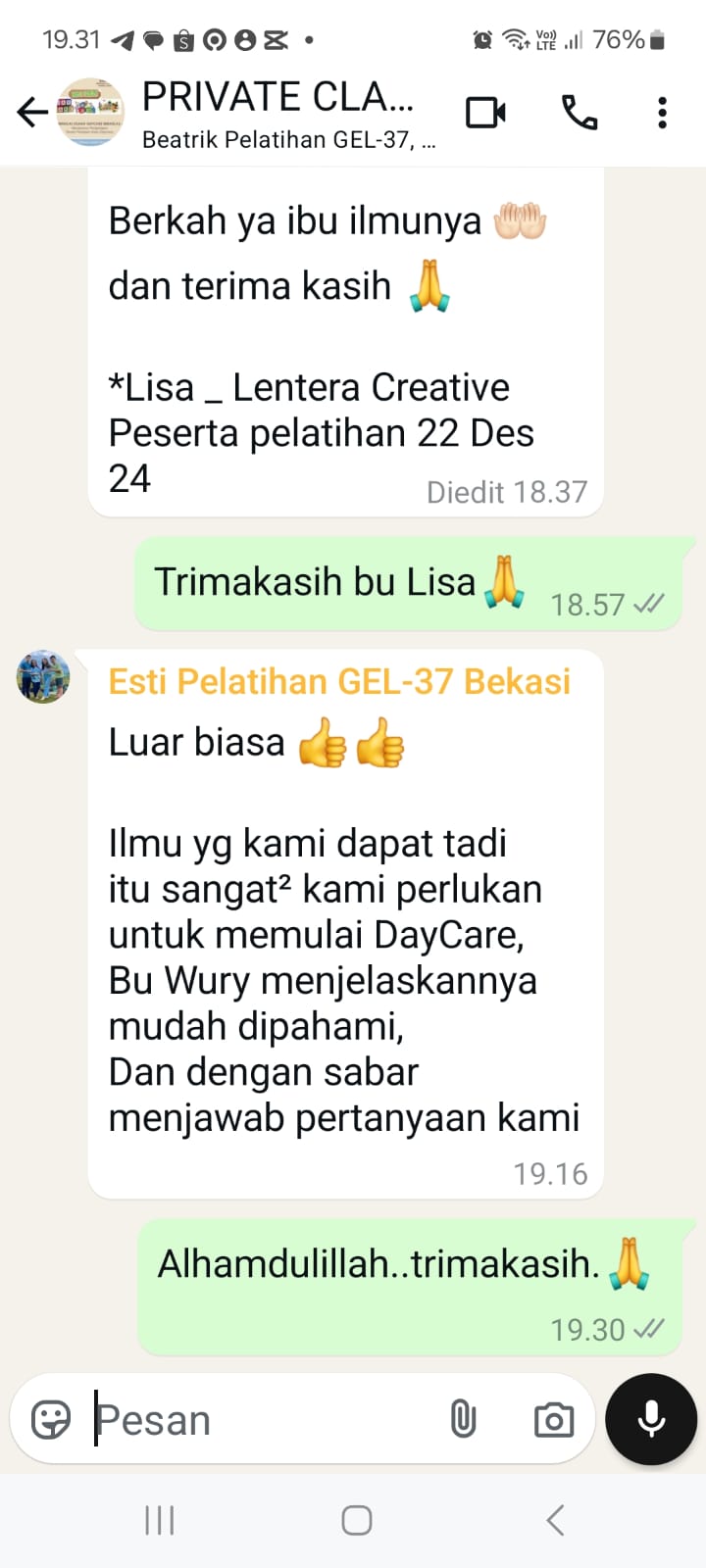Attach a file with the paperclip

[463, 1419]
